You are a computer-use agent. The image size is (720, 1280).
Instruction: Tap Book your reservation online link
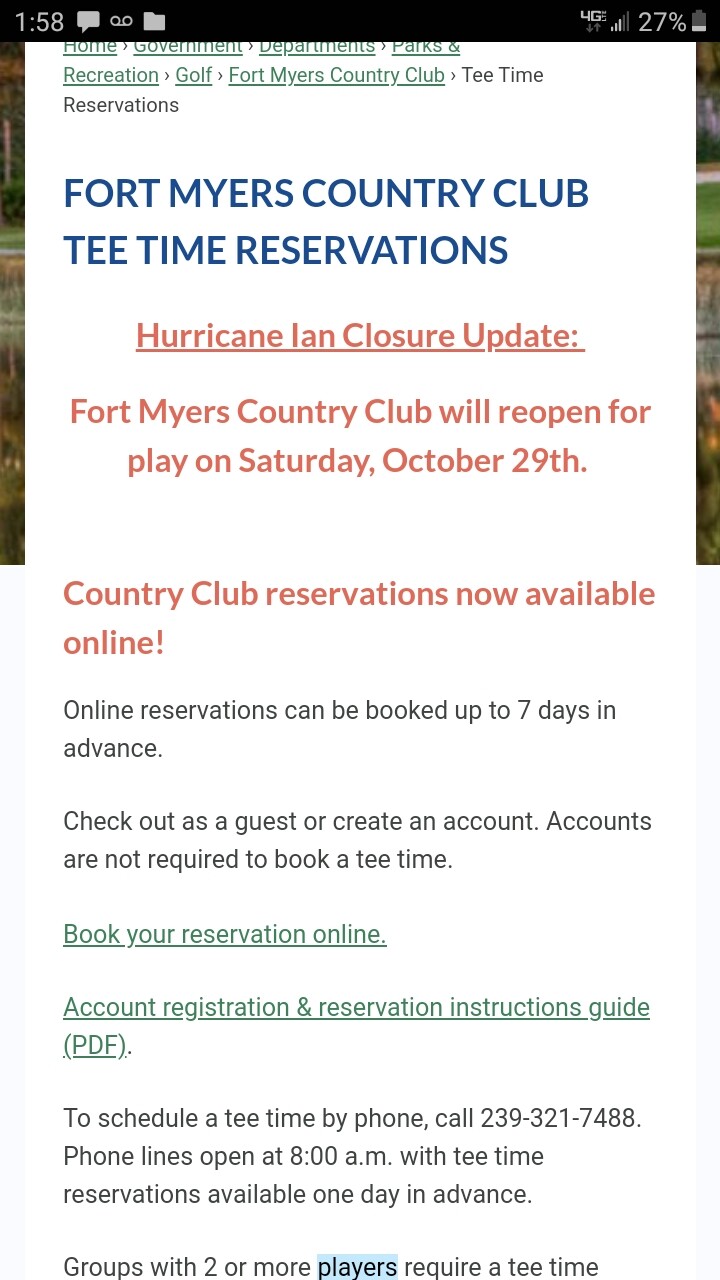[x=224, y=934]
